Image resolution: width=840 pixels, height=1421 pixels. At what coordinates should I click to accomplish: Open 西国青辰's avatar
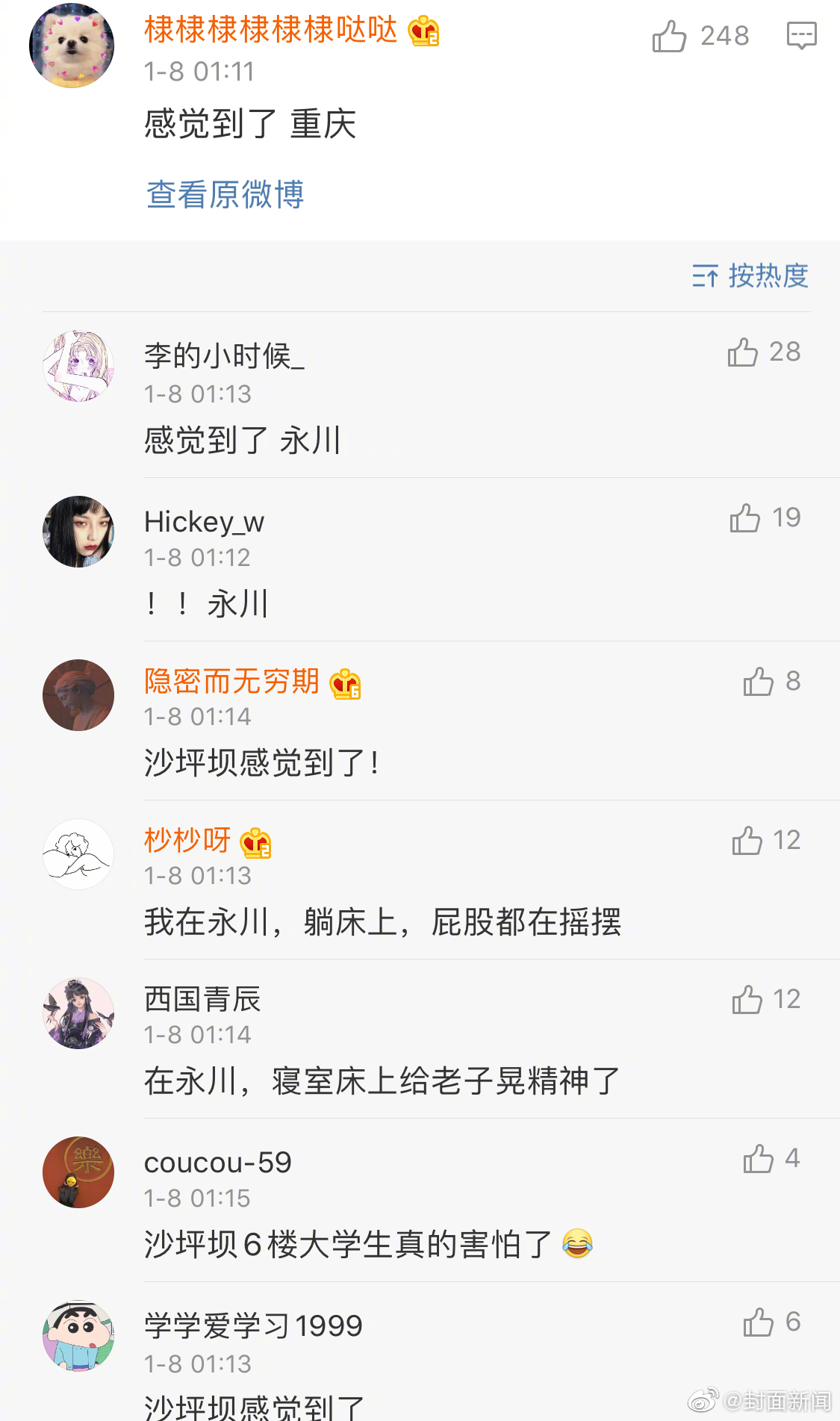(x=78, y=1013)
